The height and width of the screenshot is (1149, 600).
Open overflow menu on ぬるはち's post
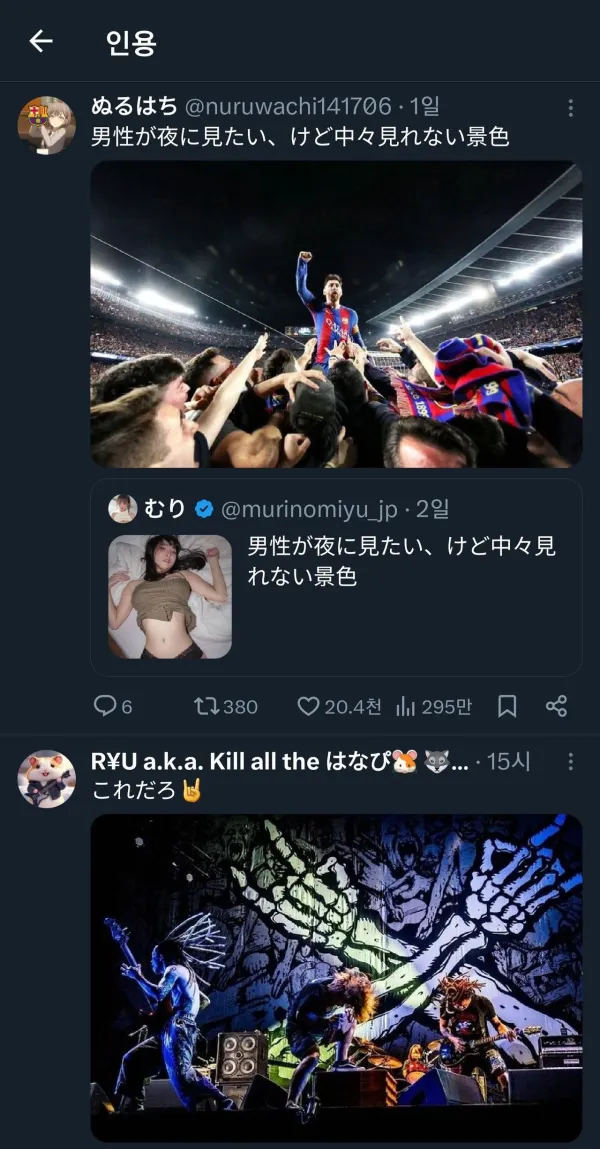pos(570,108)
